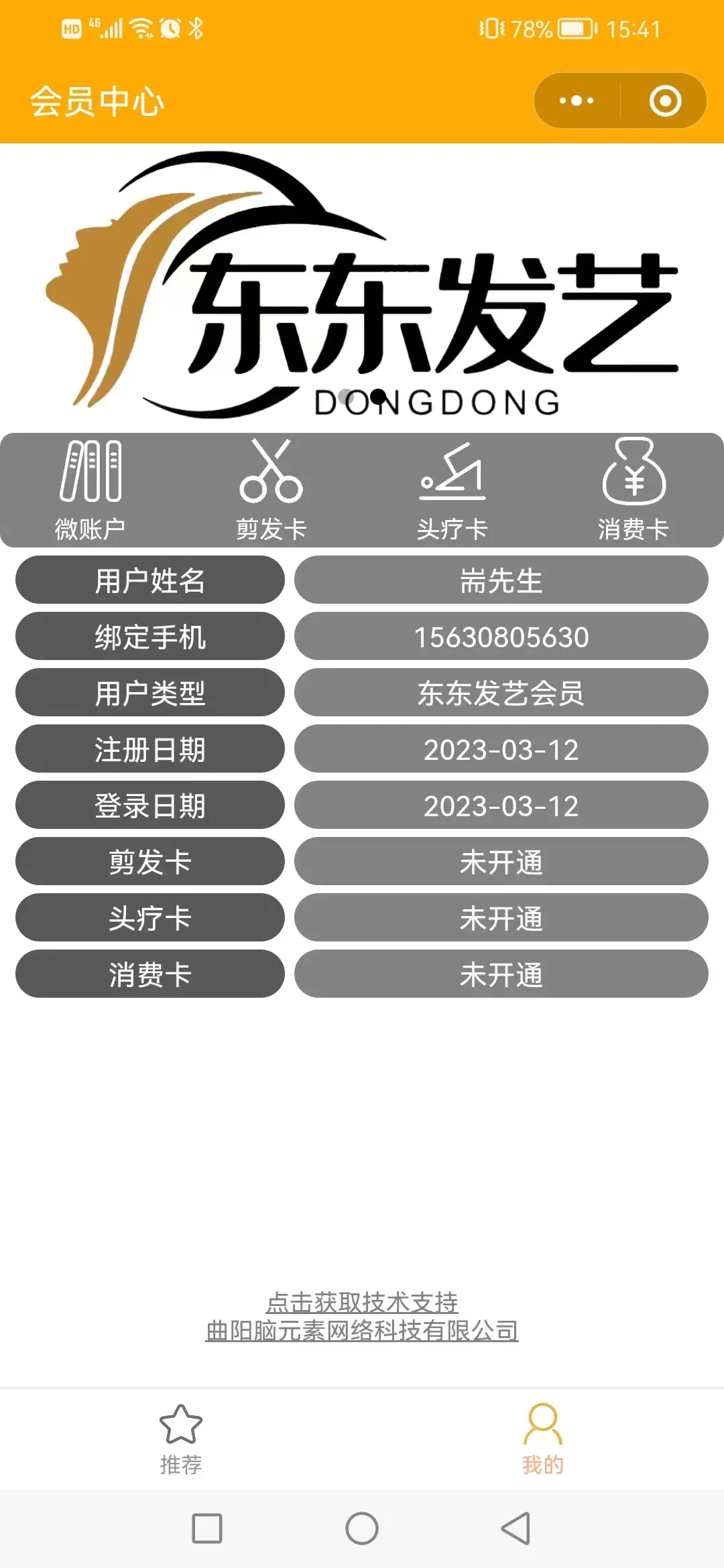Open the 曲阳脑元素网络科技有限公司 link
Screen dimensions: 724x1568
(362, 1330)
